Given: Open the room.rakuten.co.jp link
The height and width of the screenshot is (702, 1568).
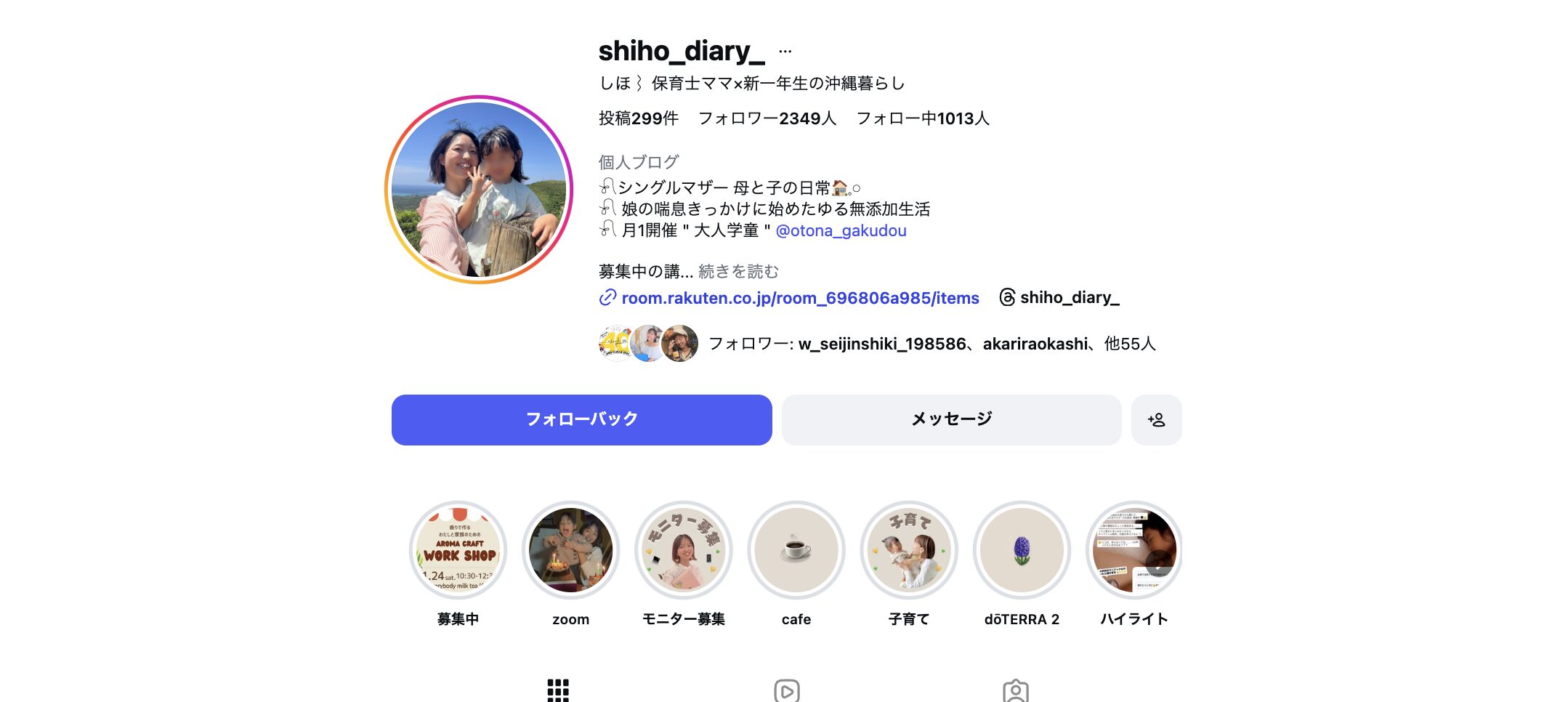Looking at the screenshot, I should [799, 298].
